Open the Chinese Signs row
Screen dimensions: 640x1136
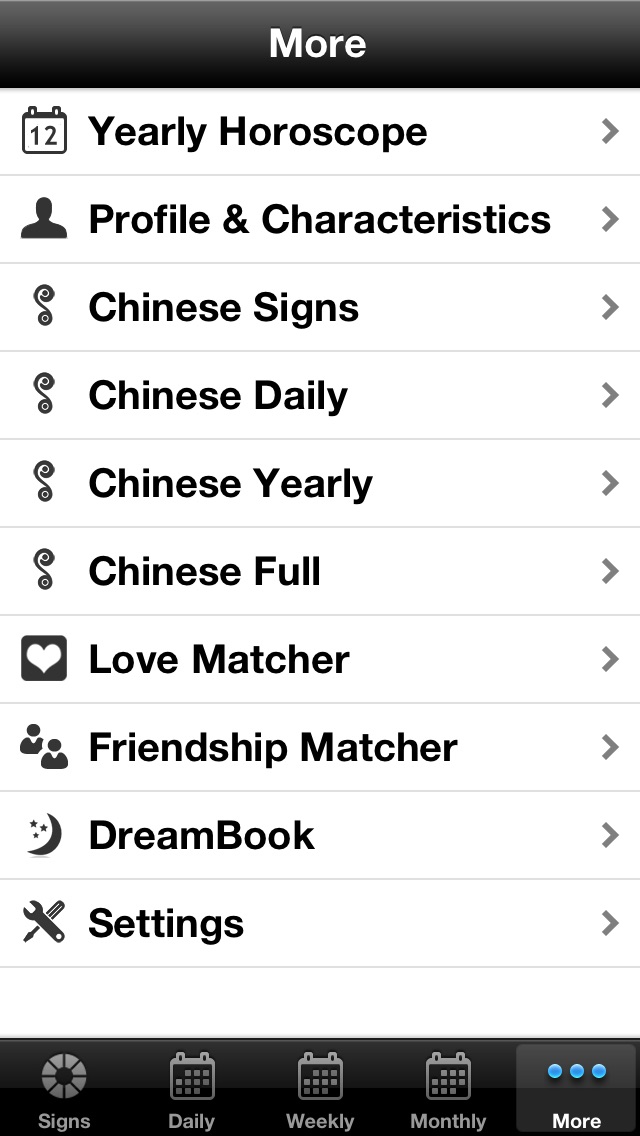(320, 307)
